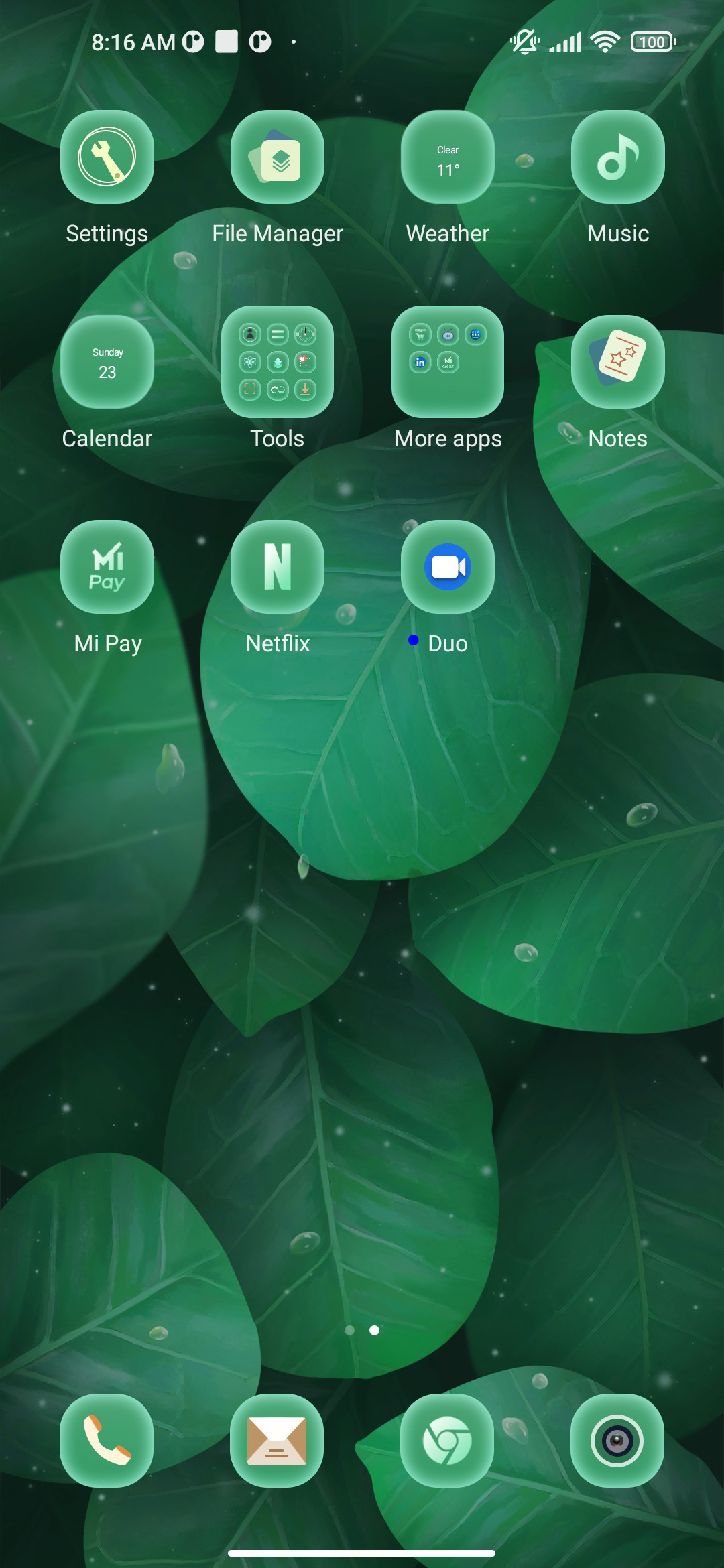Viewport: 724px width, 1568px height.
Task: Expand the Tools folder
Action: pyautogui.click(x=278, y=362)
